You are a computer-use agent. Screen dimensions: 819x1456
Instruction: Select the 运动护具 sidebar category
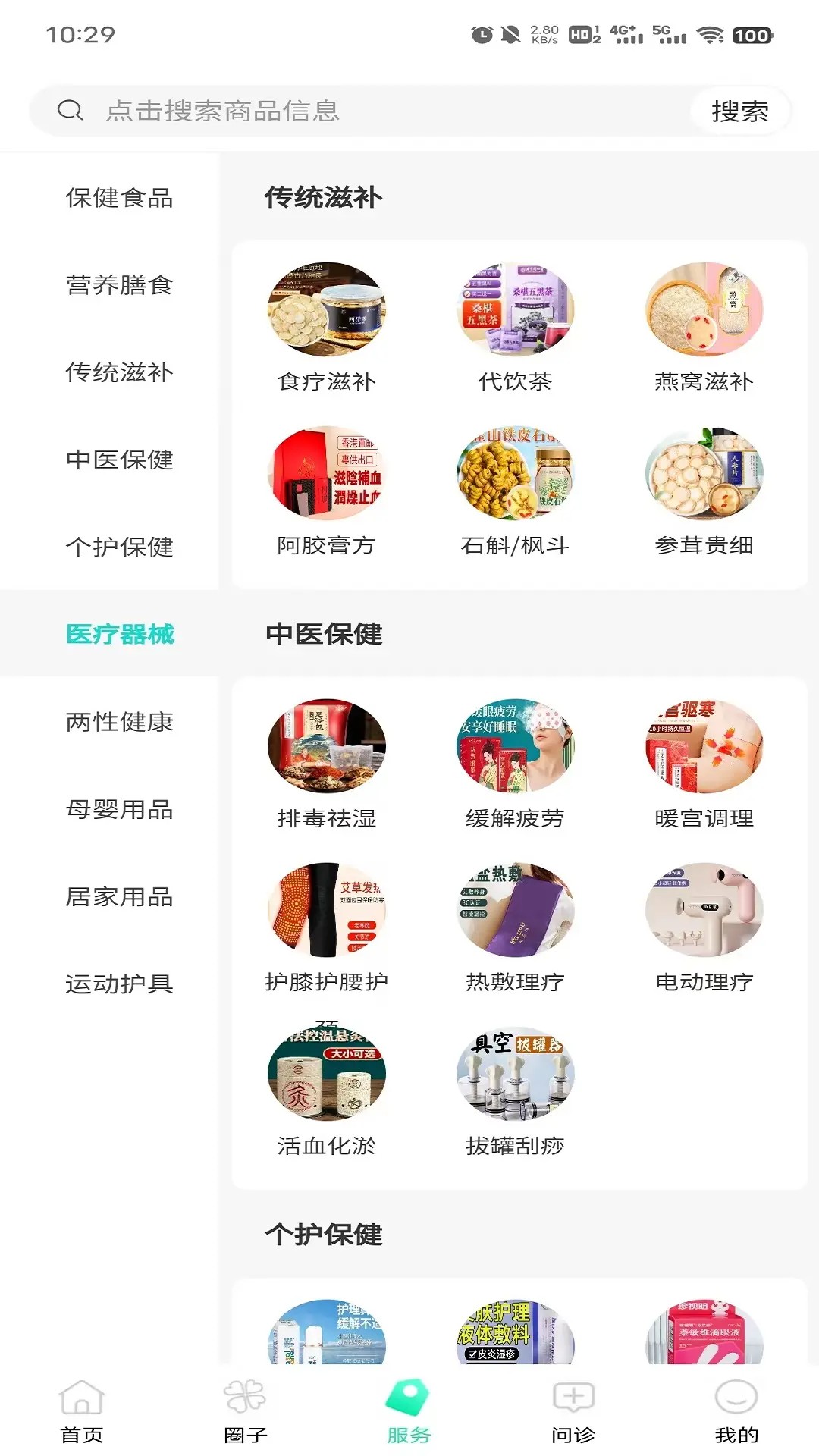point(119,984)
